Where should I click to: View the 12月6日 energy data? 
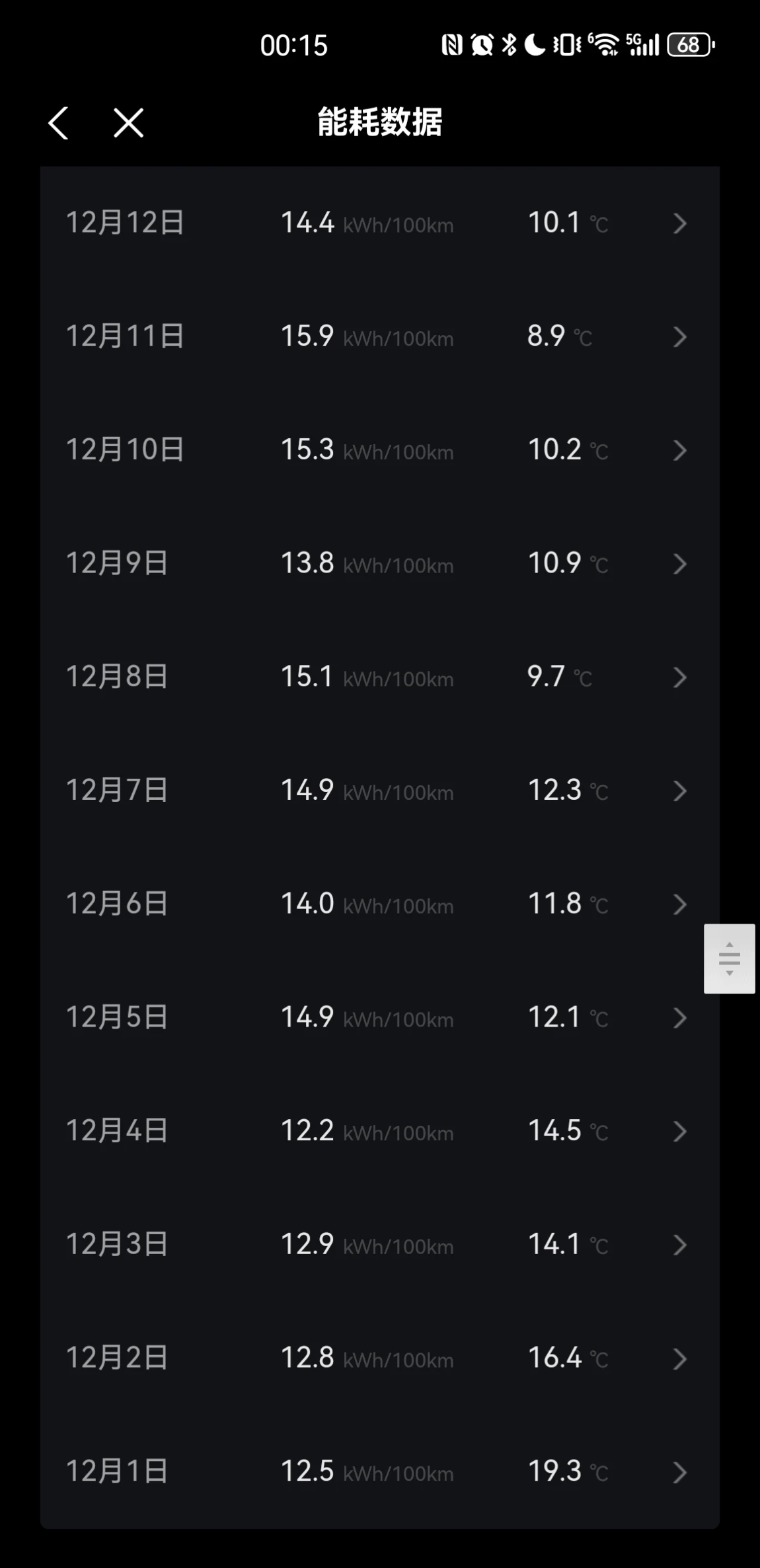[x=380, y=904]
